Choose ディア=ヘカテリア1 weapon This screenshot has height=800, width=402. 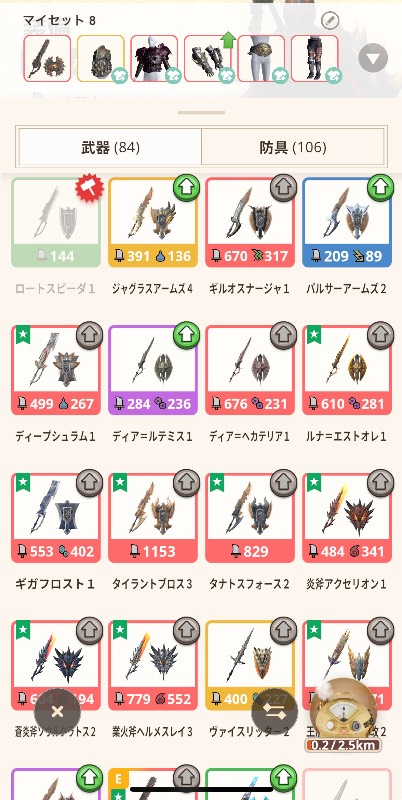pos(250,370)
